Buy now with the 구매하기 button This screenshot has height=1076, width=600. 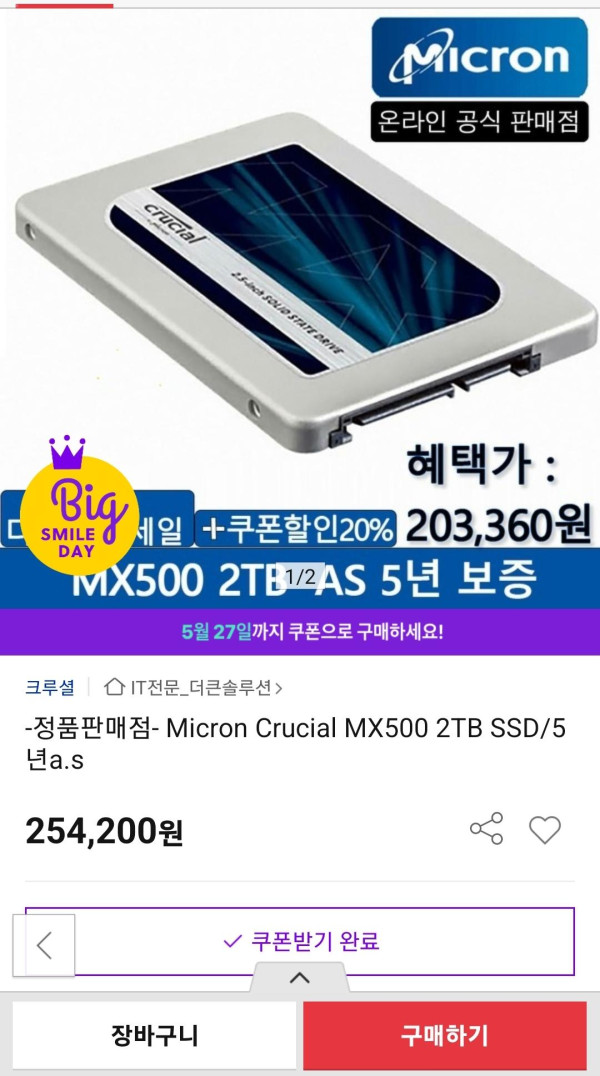click(445, 1035)
